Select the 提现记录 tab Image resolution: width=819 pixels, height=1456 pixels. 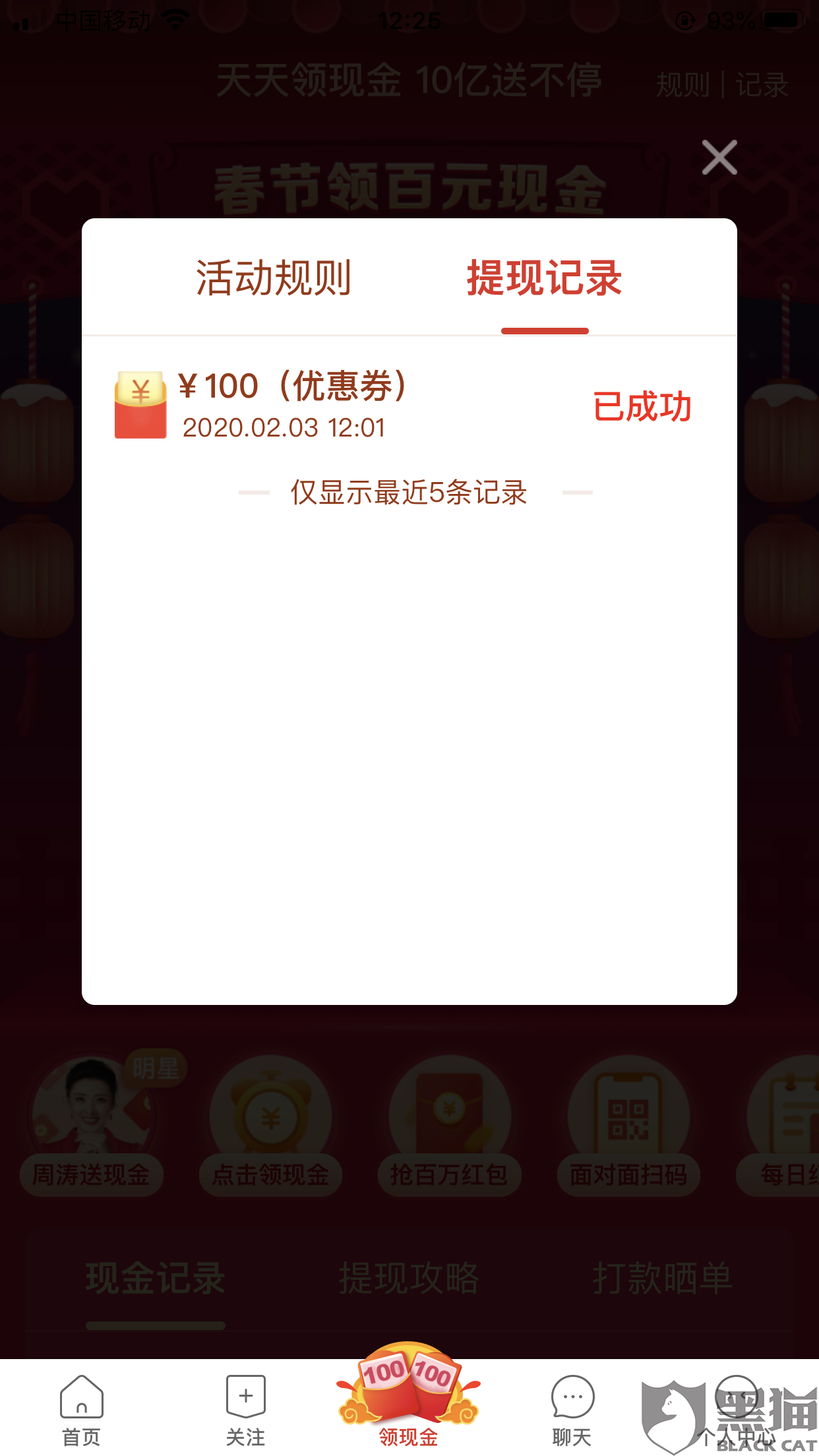(544, 278)
